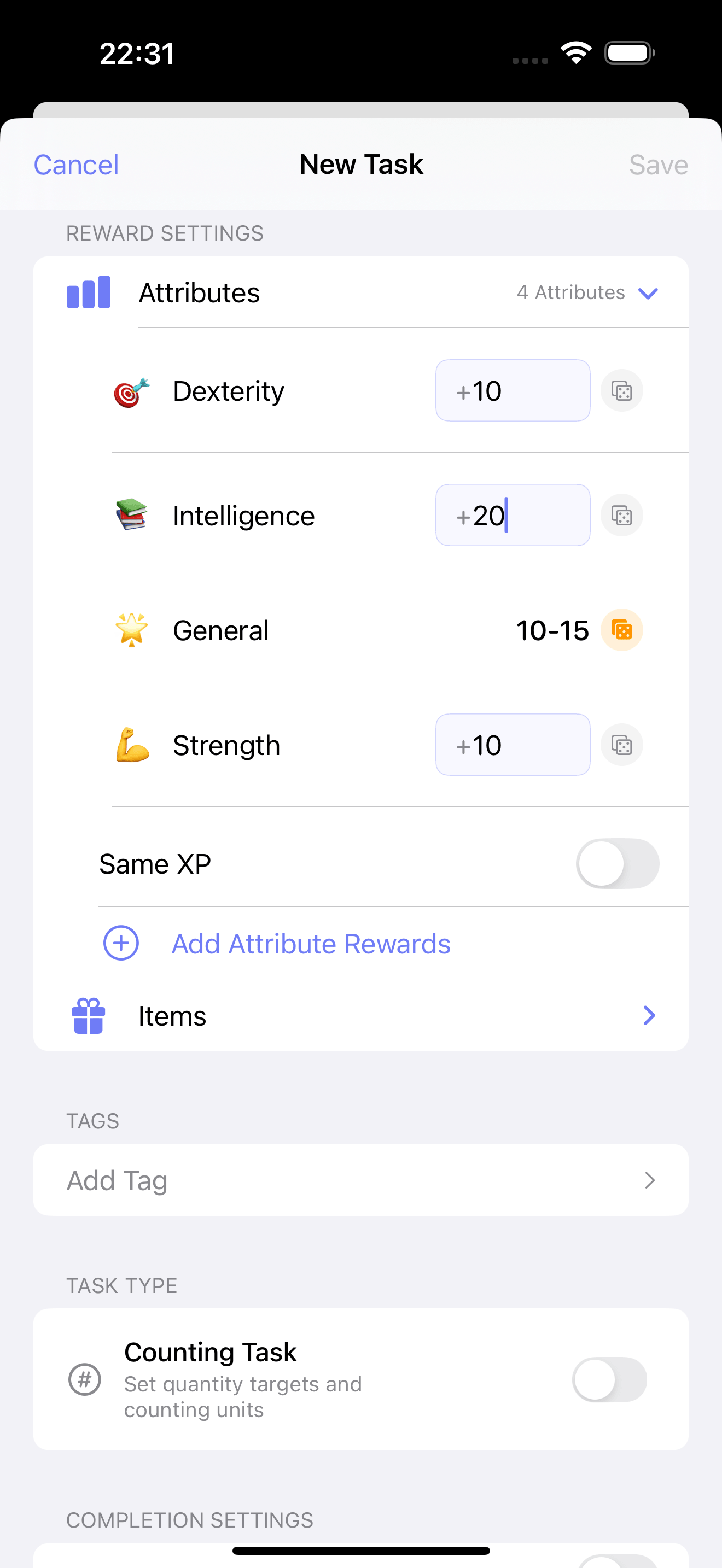Disable random range dice for General
Screen dimensions: 722x1568
pos(621,630)
